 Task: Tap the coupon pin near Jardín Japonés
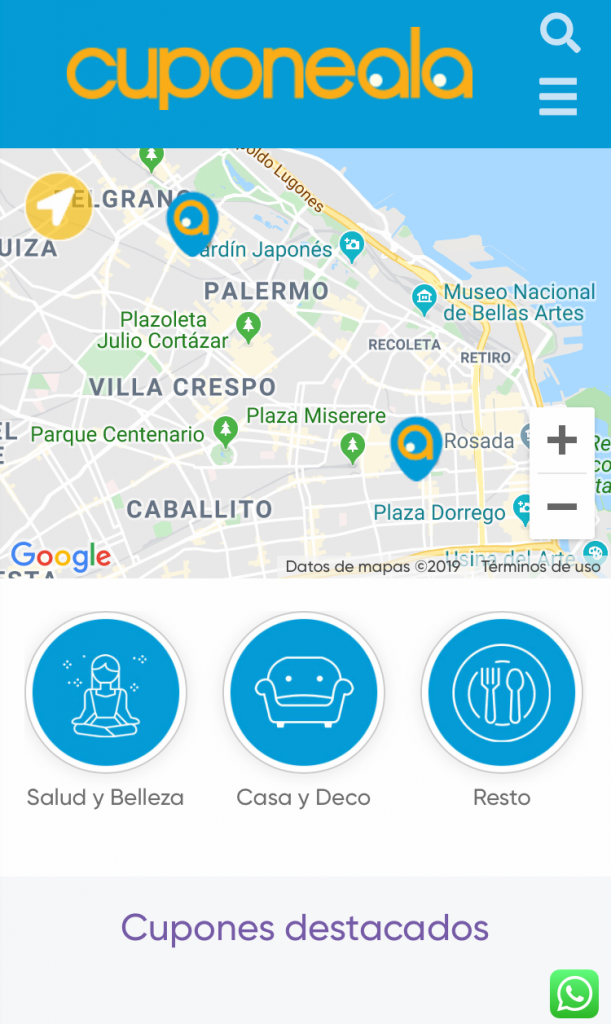pos(192,221)
